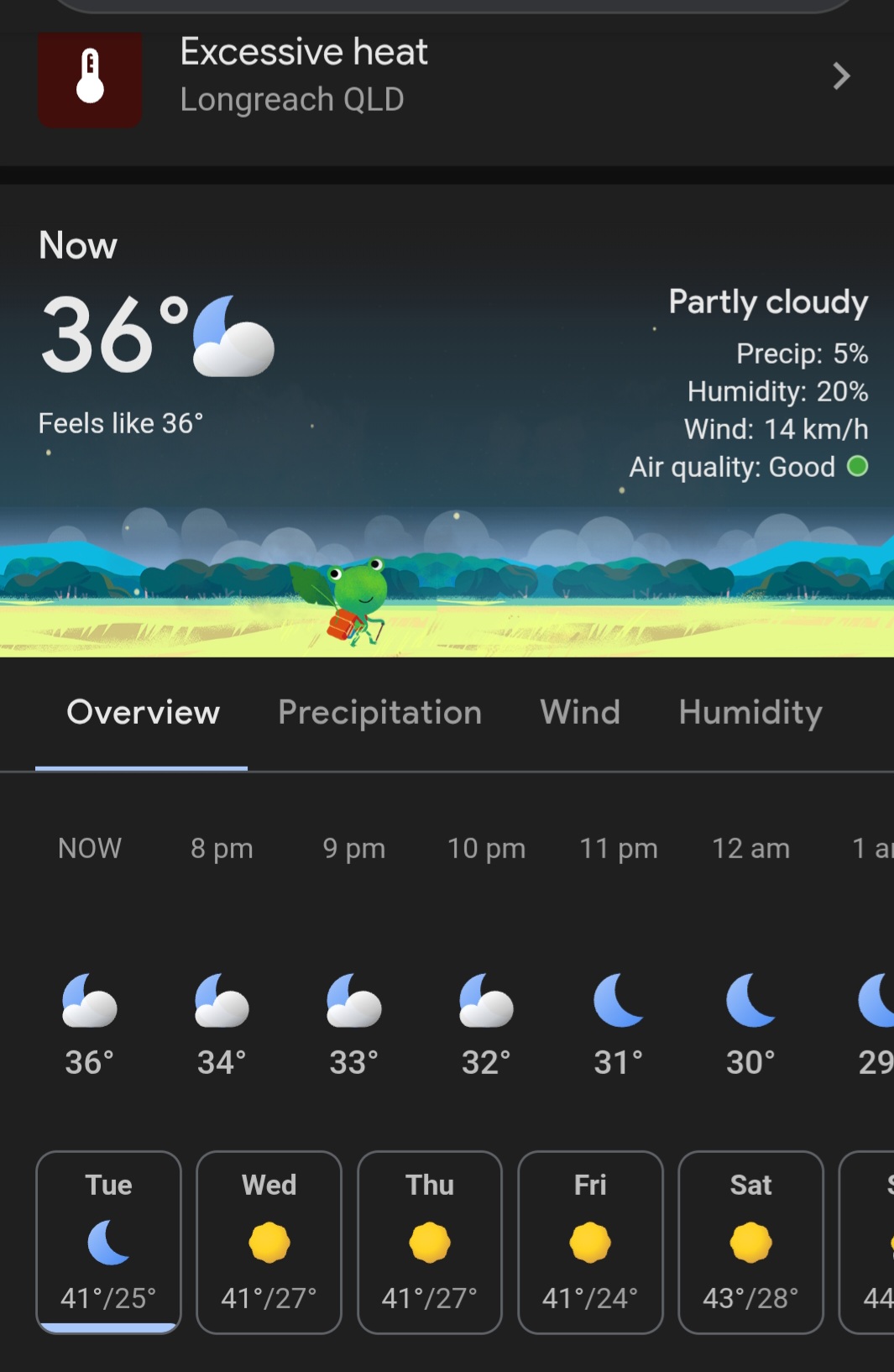Image resolution: width=894 pixels, height=1372 pixels.
Task: Select the Overview tab
Action: pyautogui.click(x=143, y=713)
